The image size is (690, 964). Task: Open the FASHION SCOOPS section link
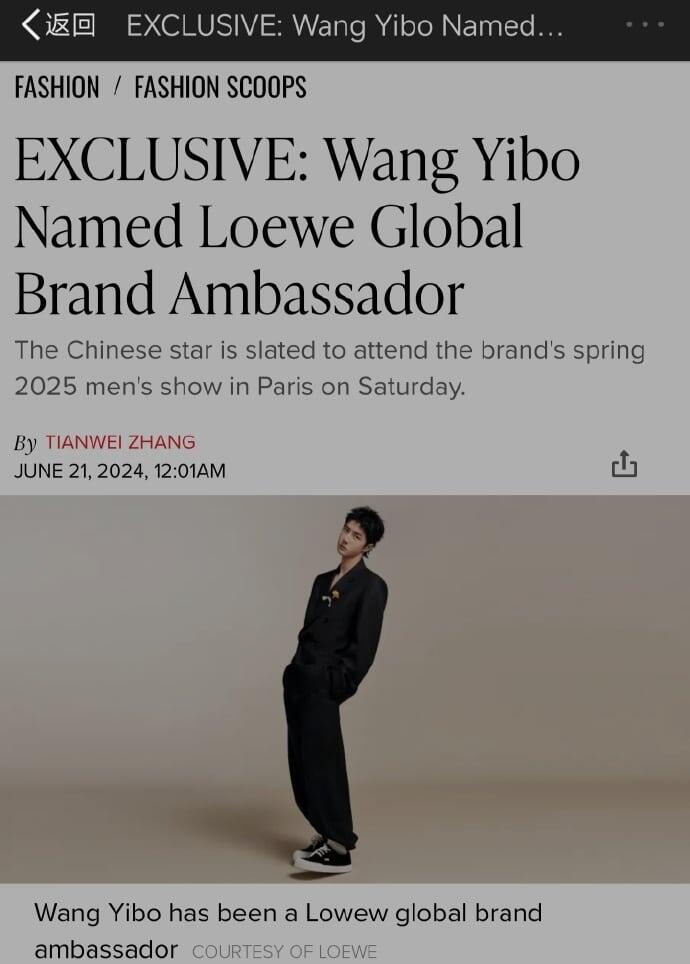pyautogui.click(x=220, y=88)
